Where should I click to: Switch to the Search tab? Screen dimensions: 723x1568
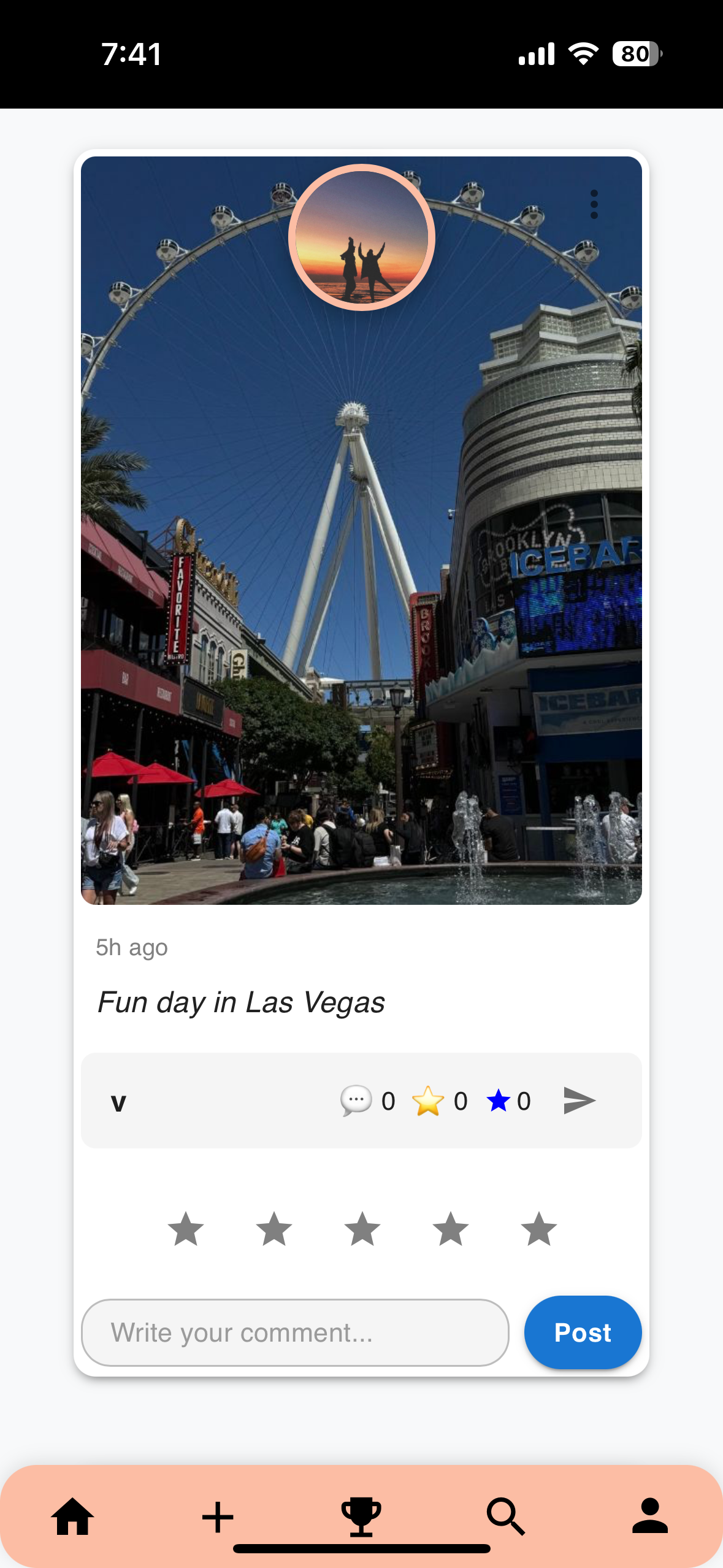506,1516
